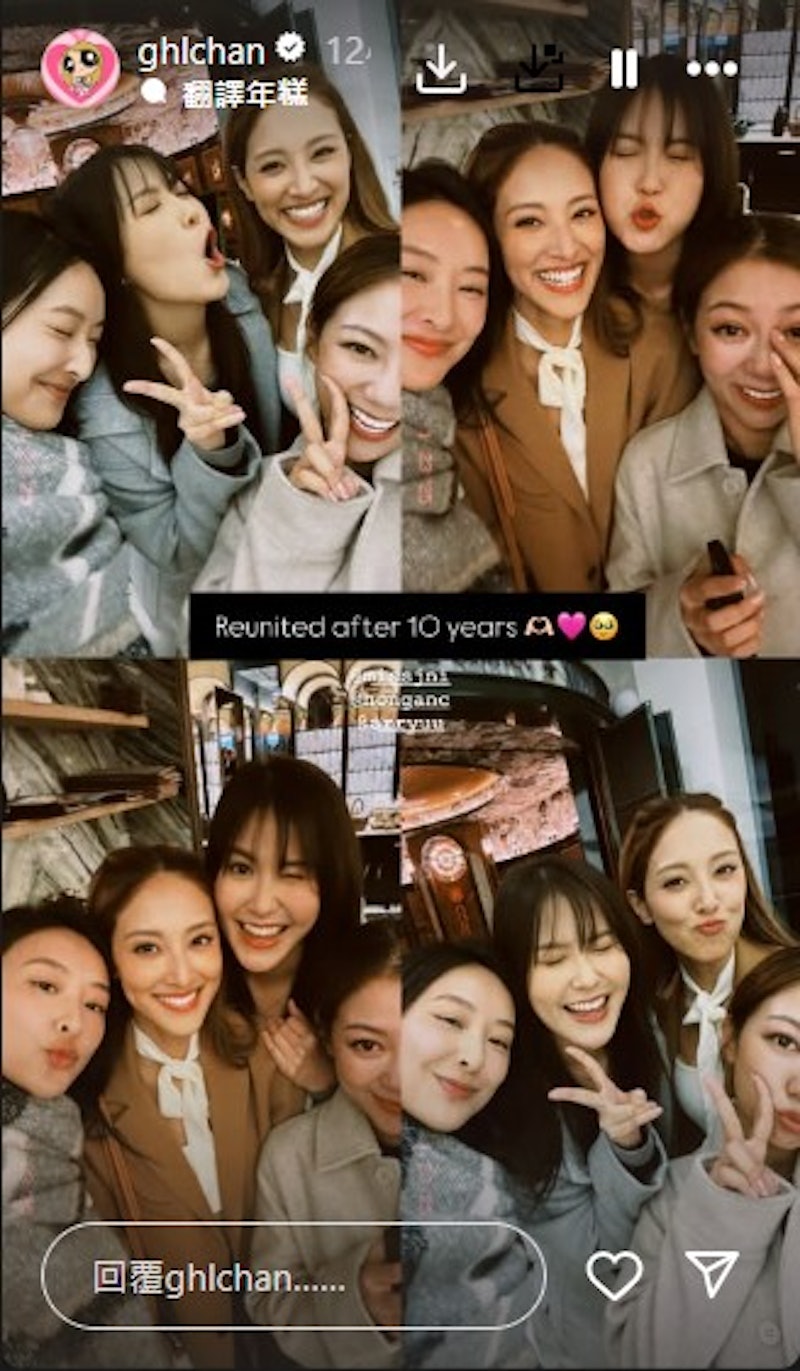Tap the ghlchan username

tap(201, 51)
